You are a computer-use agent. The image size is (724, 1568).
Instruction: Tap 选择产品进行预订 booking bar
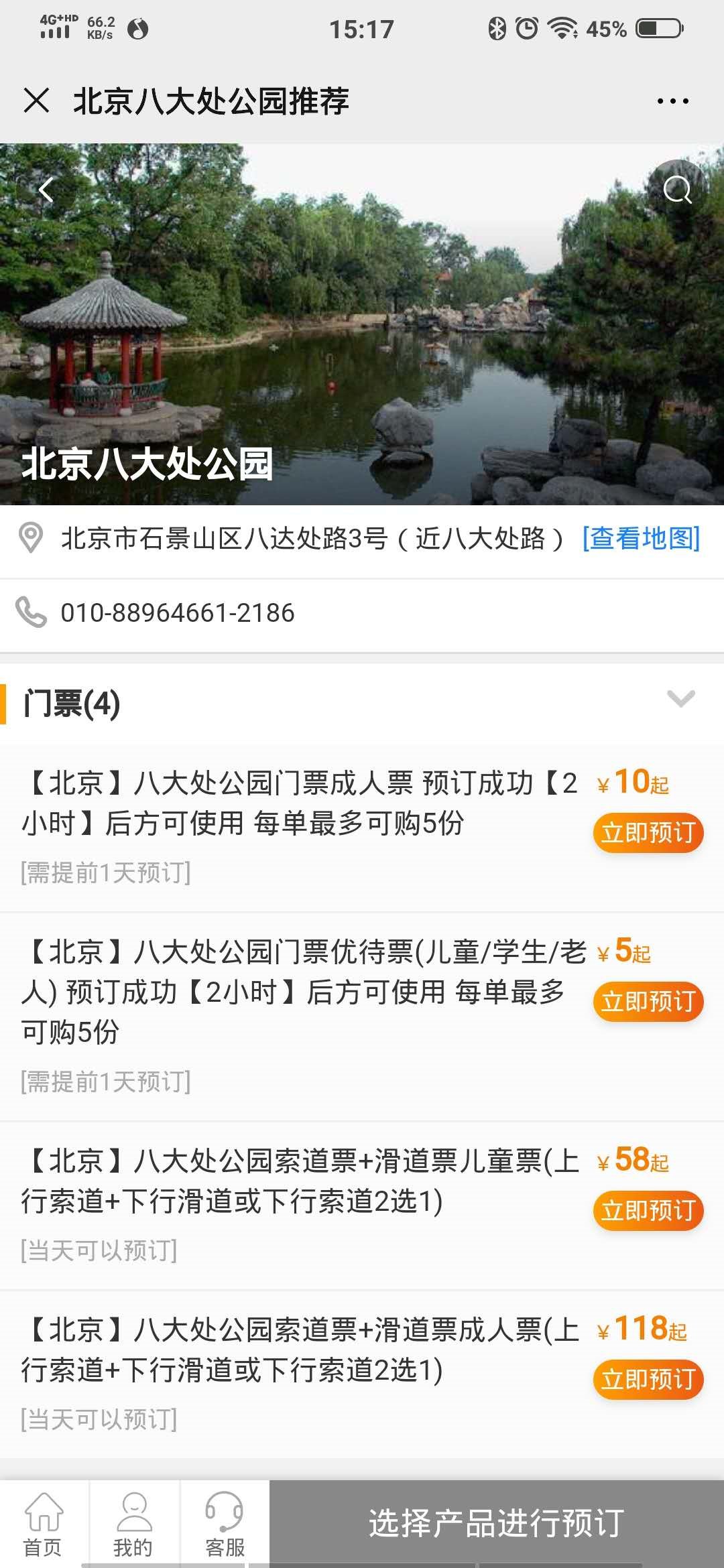[496, 1523]
